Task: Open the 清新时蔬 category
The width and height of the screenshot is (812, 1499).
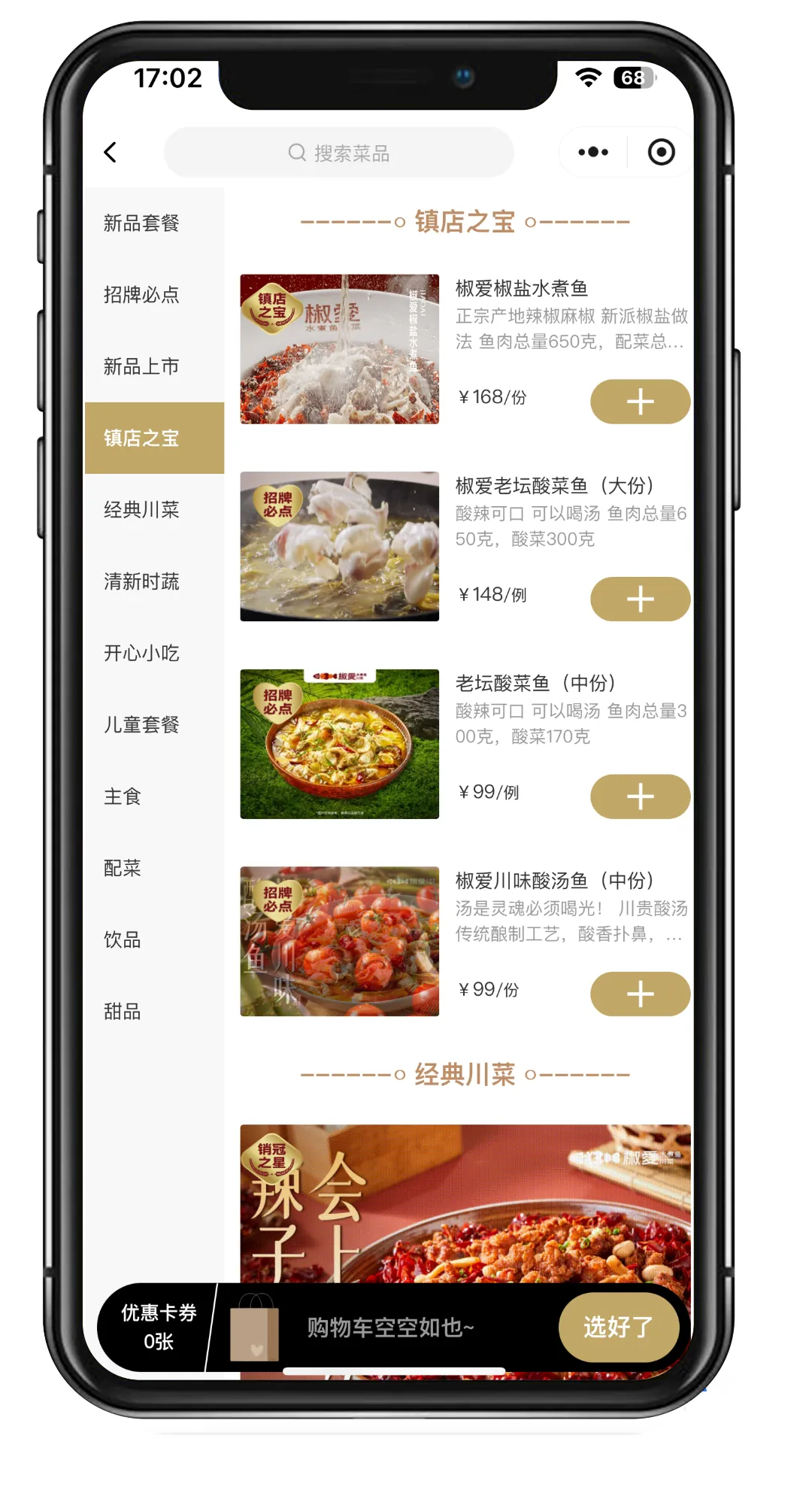Action: coord(141,581)
